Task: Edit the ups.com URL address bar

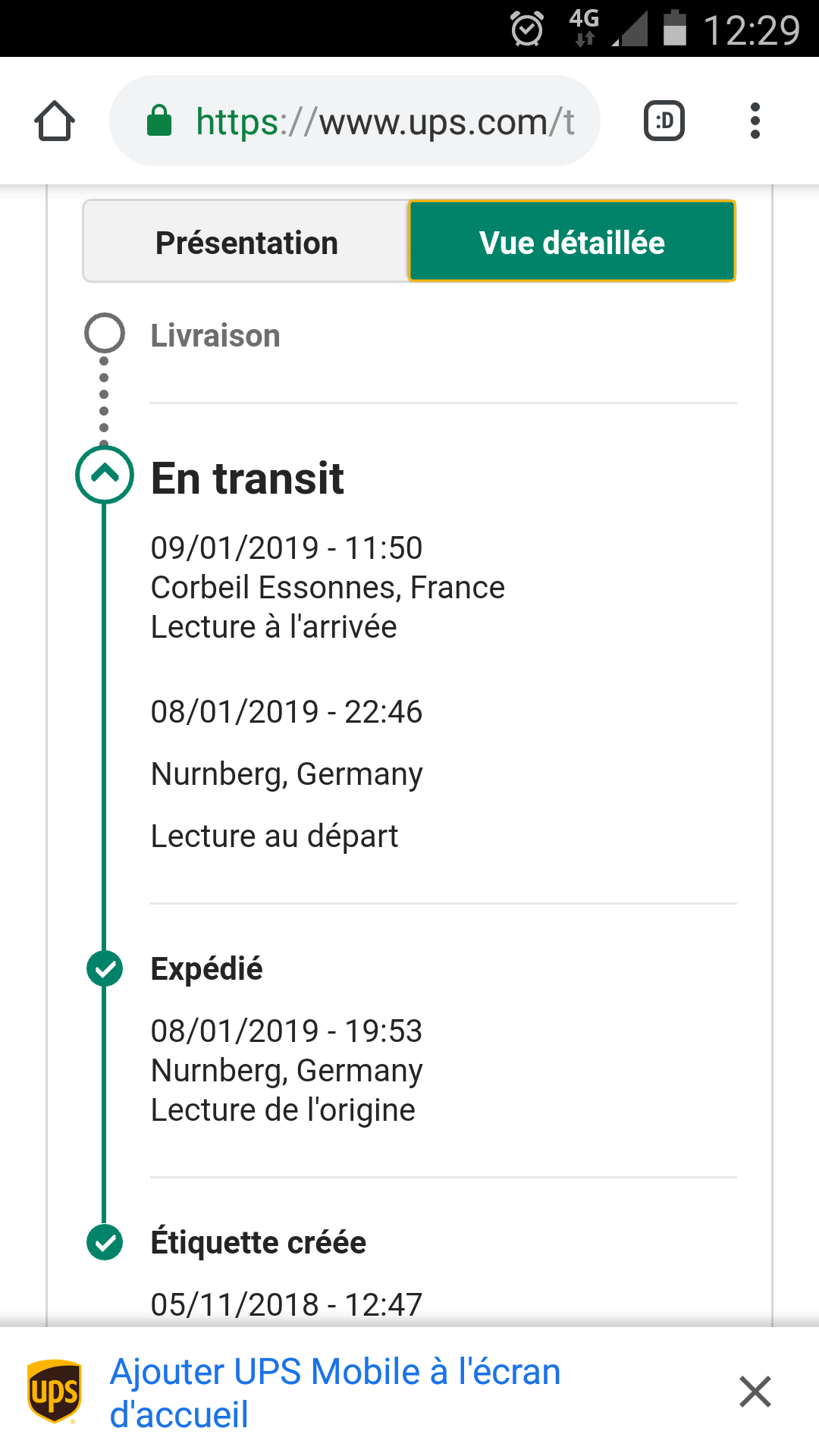Action: pos(355,121)
